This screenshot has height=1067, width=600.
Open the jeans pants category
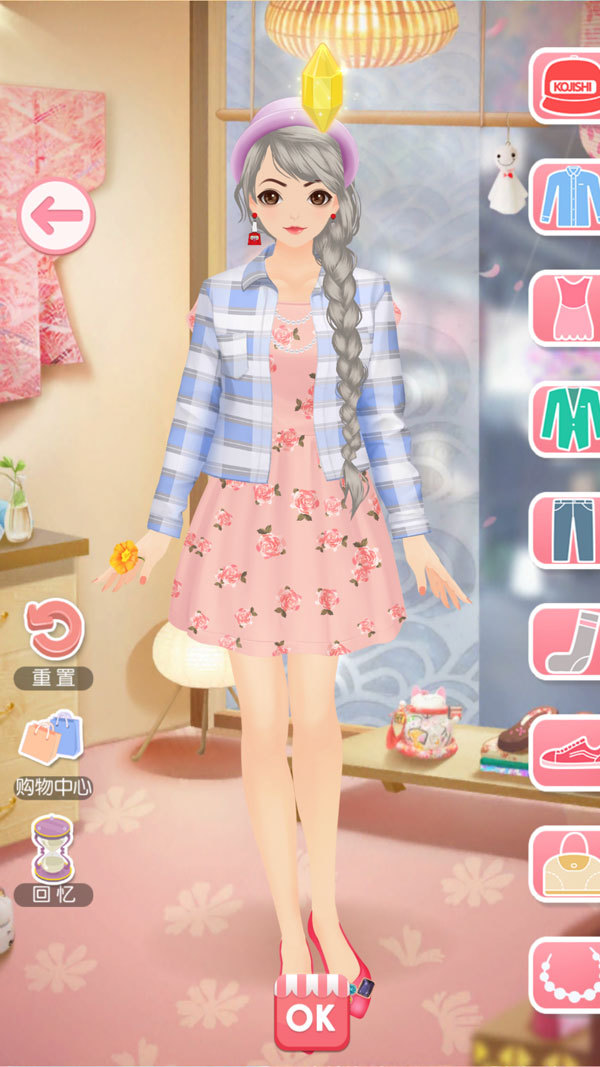coord(567,530)
